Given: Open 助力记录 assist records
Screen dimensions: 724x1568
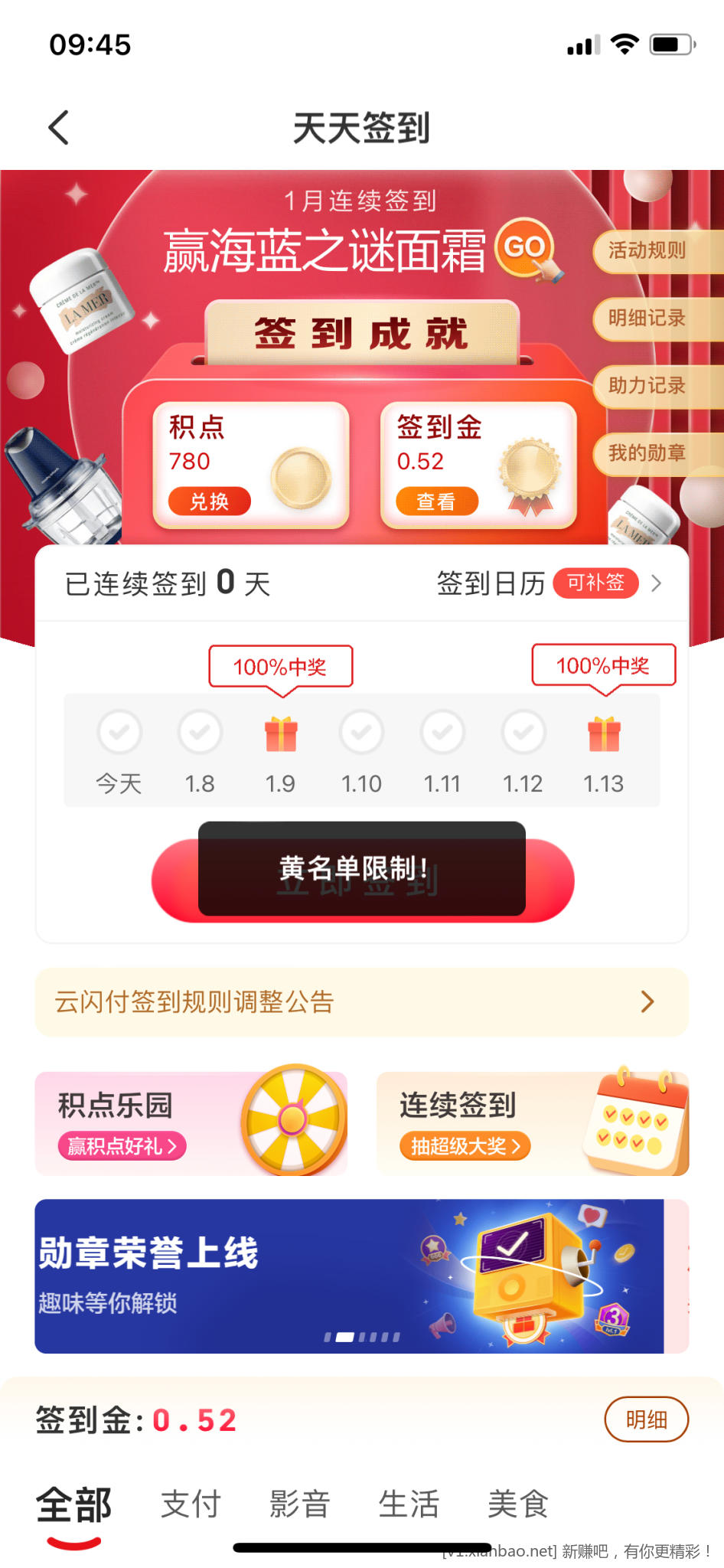Looking at the screenshot, I should pos(647,385).
